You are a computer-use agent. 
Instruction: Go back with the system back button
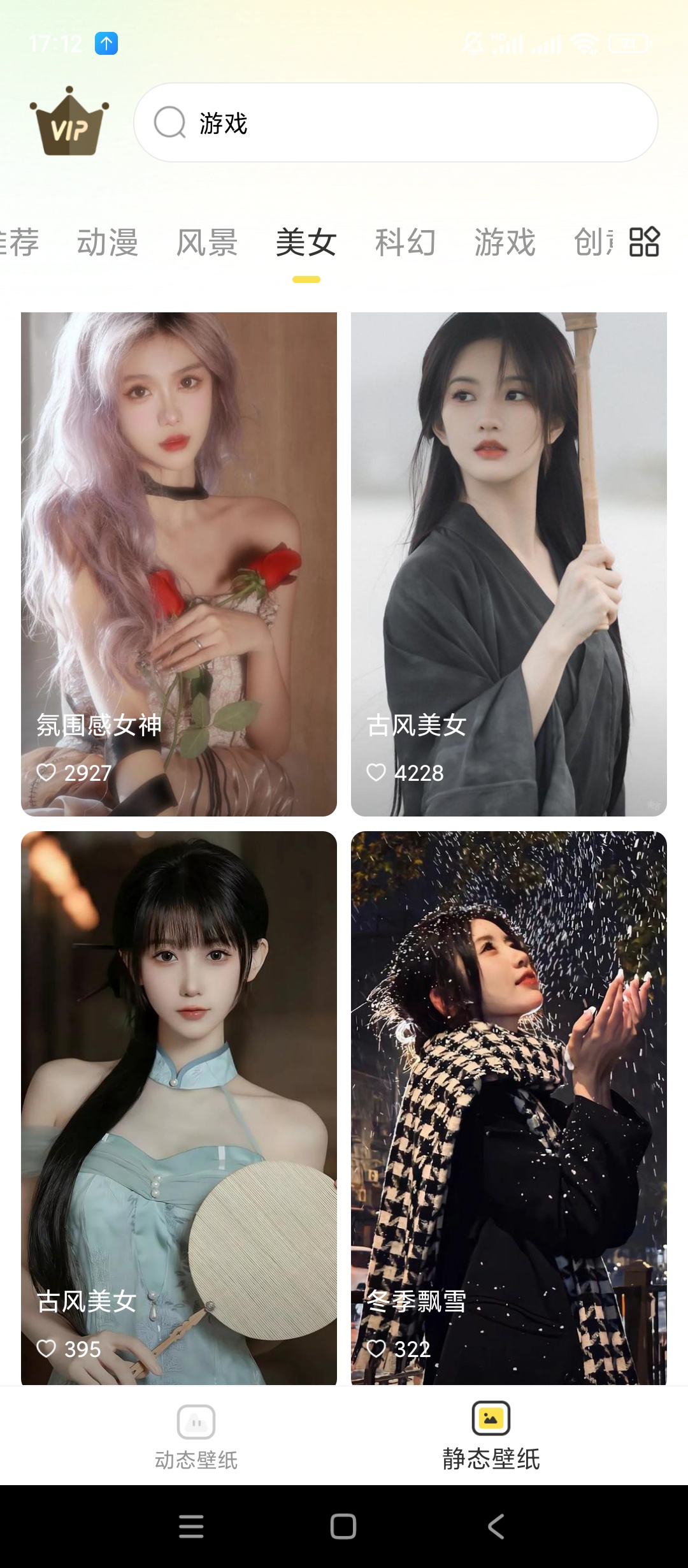point(496,1527)
